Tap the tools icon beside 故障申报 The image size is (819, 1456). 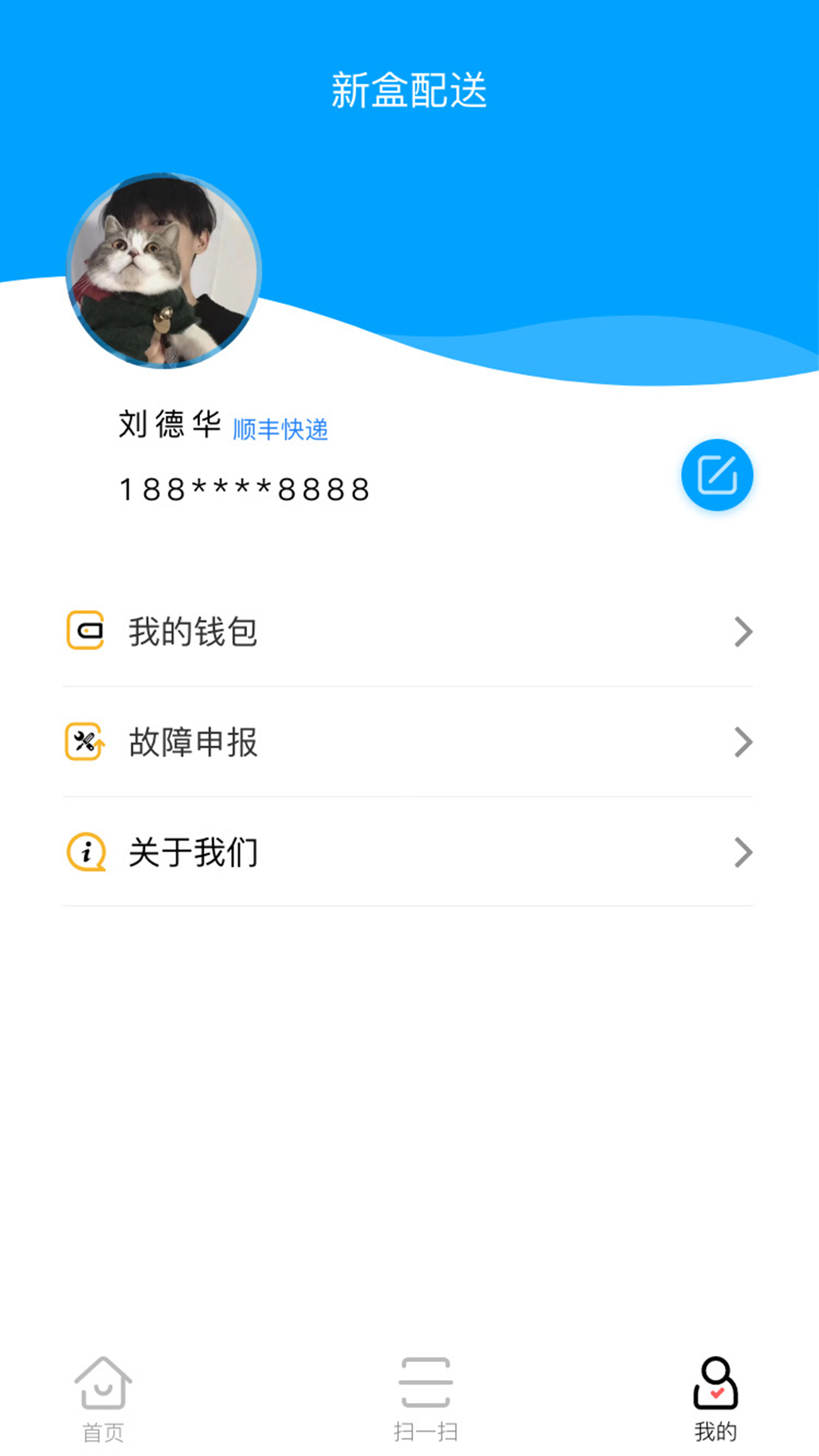(85, 742)
